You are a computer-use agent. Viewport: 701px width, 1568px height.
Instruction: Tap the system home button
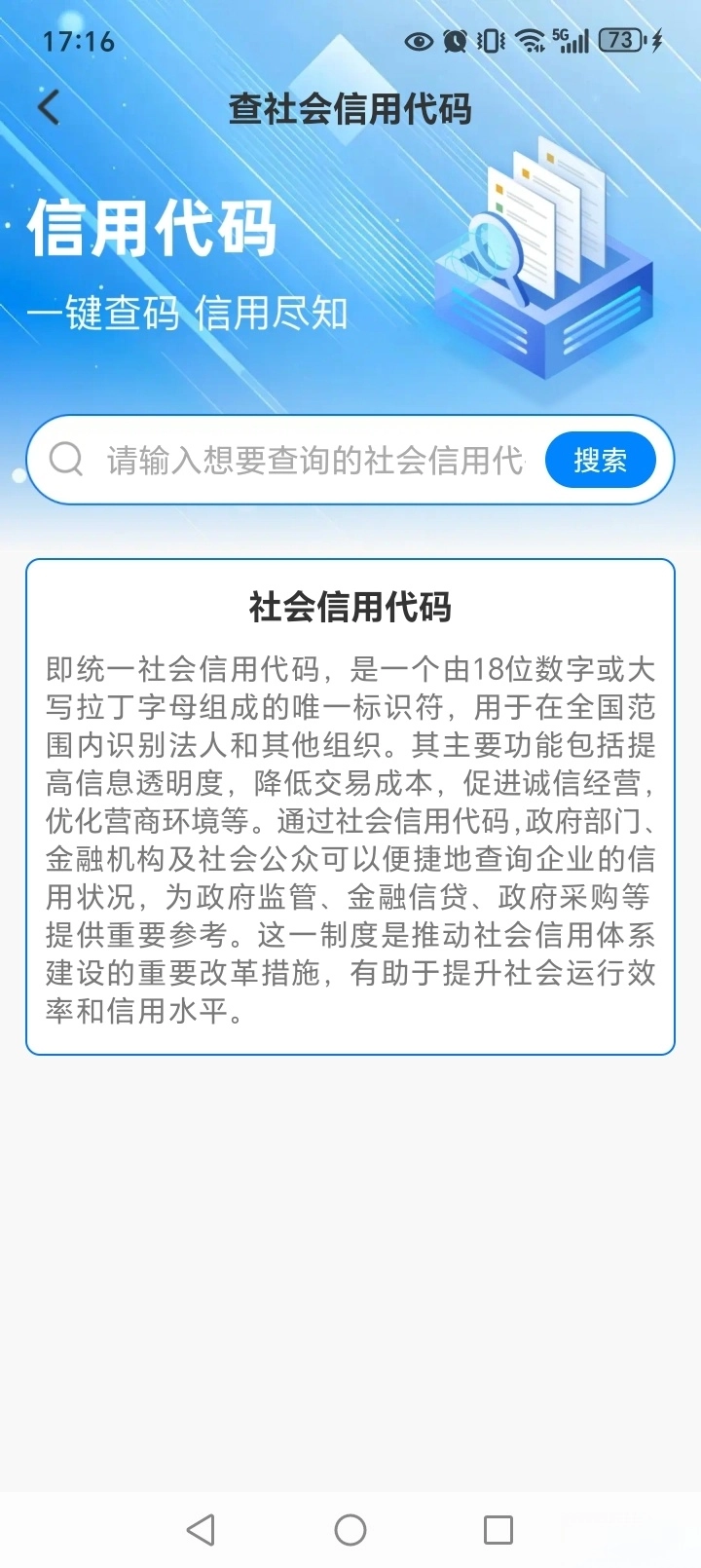coord(350,1529)
